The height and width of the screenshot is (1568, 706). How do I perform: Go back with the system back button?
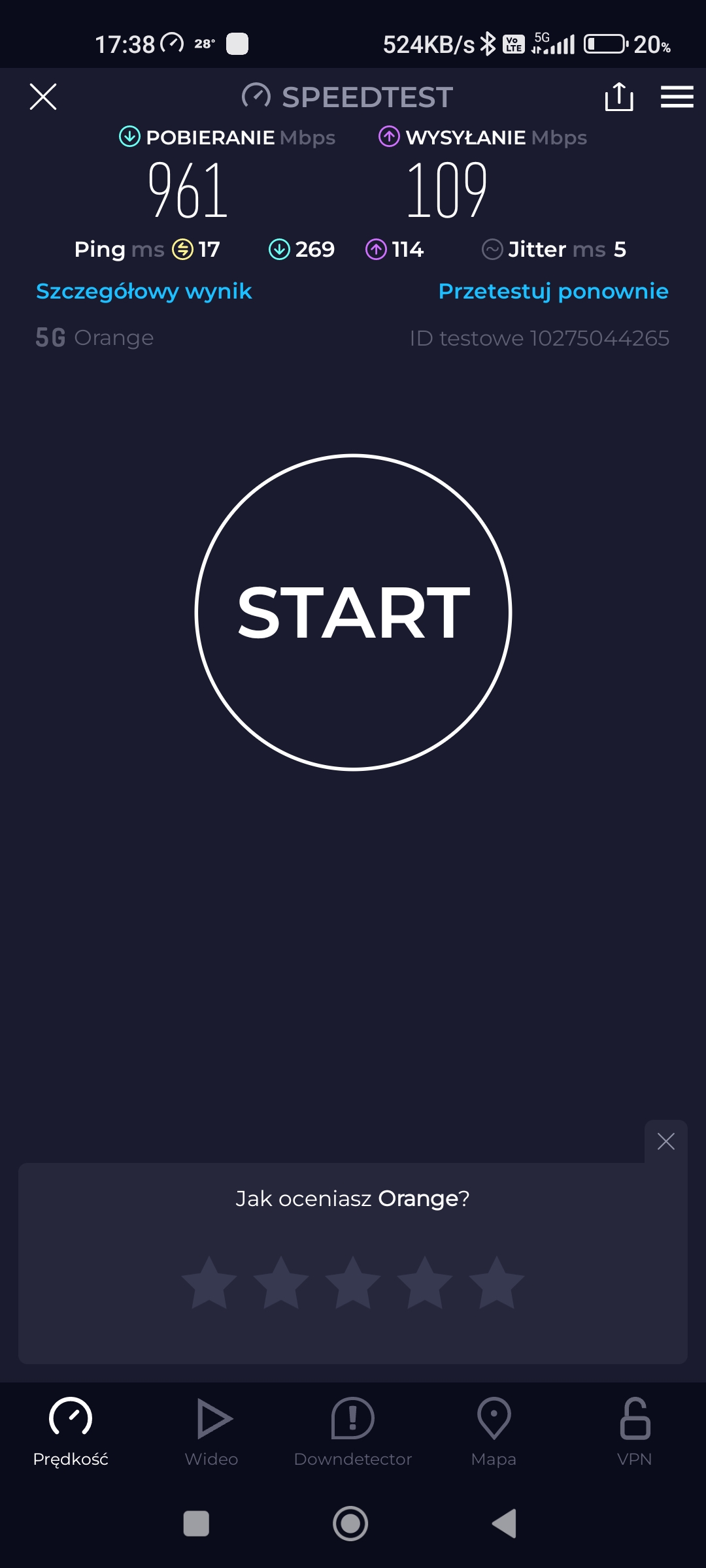pyautogui.click(x=505, y=1524)
